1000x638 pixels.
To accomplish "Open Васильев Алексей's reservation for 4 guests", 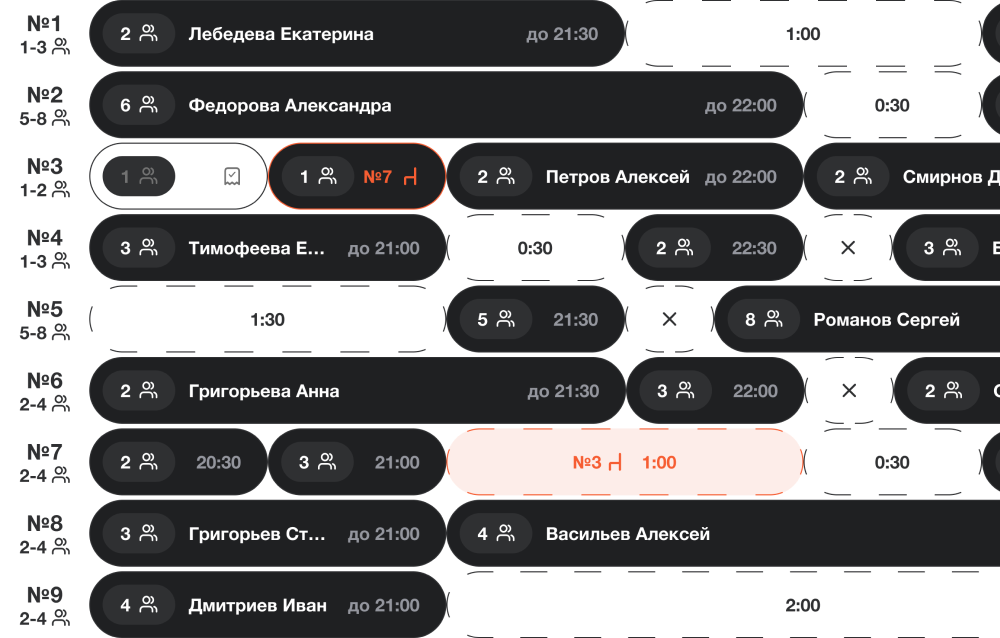I will pos(720,534).
